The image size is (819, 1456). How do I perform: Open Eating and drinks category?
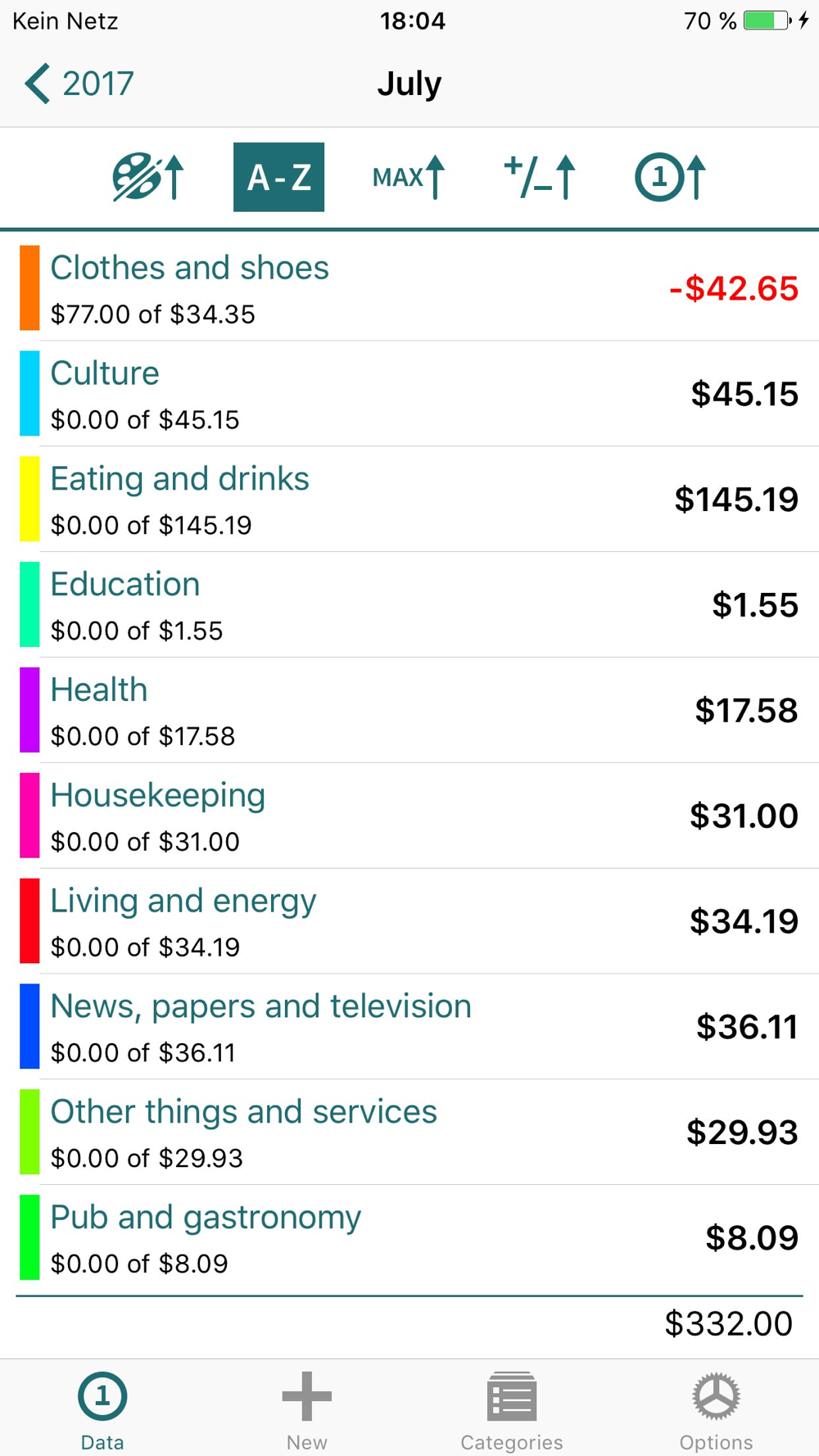pos(409,500)
